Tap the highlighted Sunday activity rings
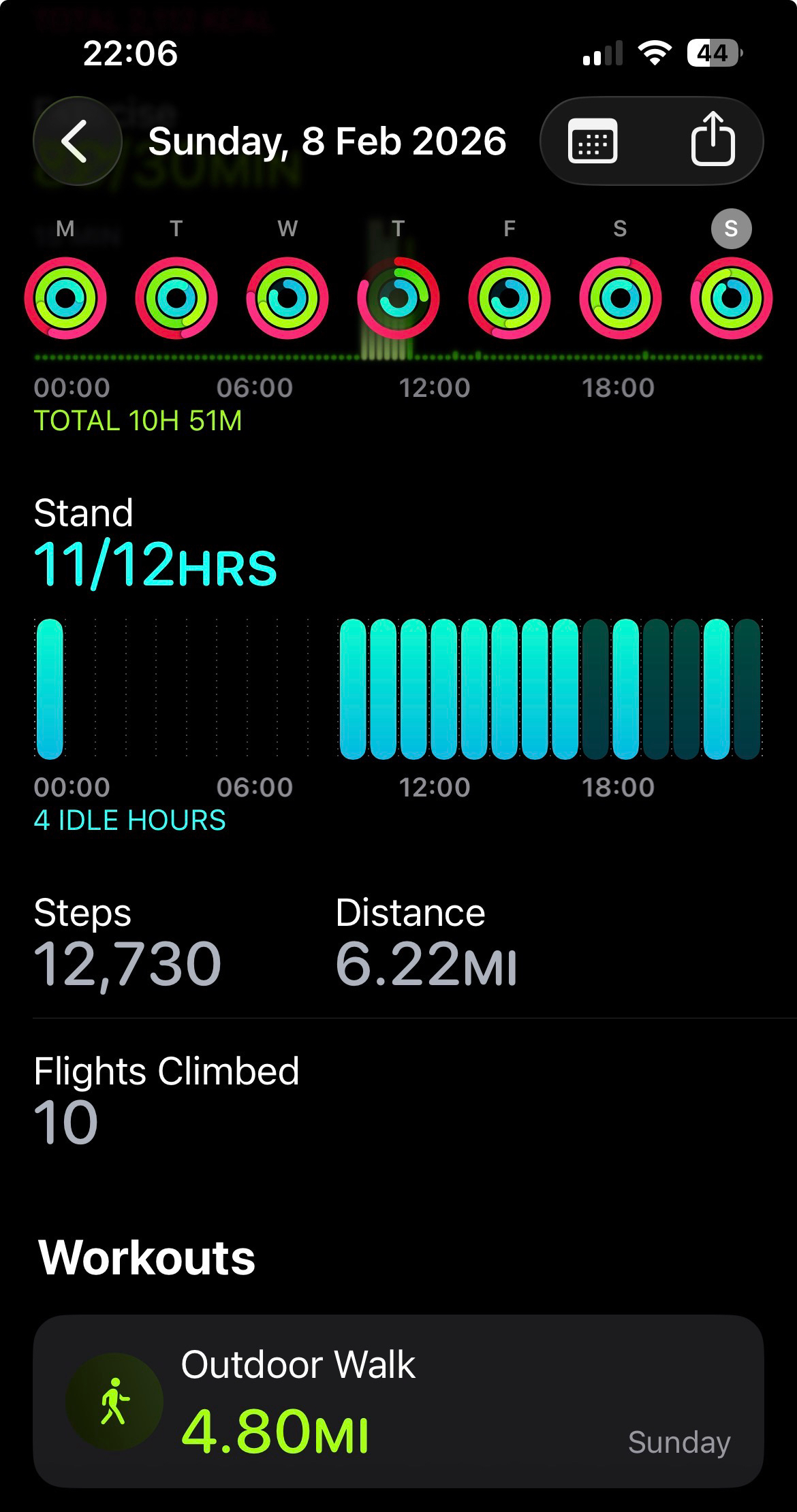This screenshot has height=1512, width=797. (x=732, y=298)
